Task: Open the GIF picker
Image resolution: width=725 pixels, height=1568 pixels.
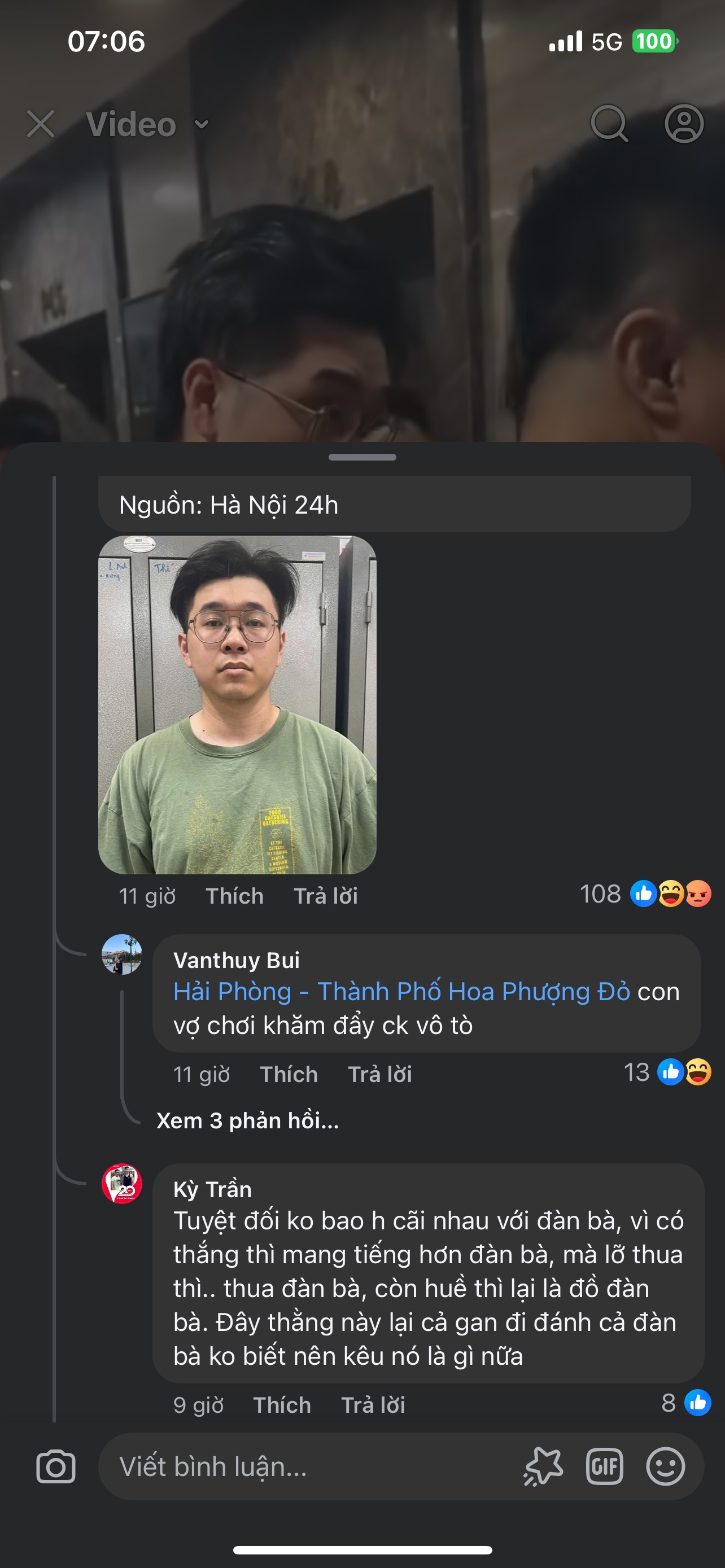Action: click(605, 1466)
